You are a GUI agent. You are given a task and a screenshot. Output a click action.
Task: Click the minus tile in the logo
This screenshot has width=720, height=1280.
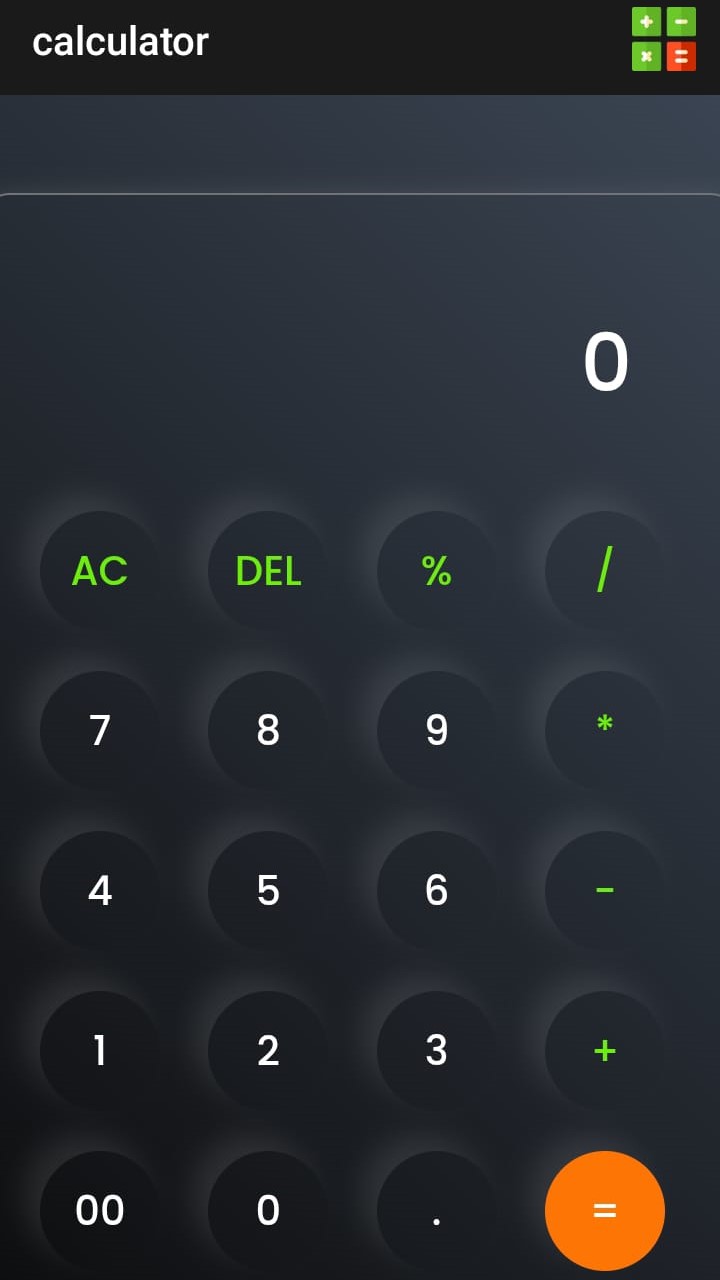pyautogui.click(x=681, y=22)
